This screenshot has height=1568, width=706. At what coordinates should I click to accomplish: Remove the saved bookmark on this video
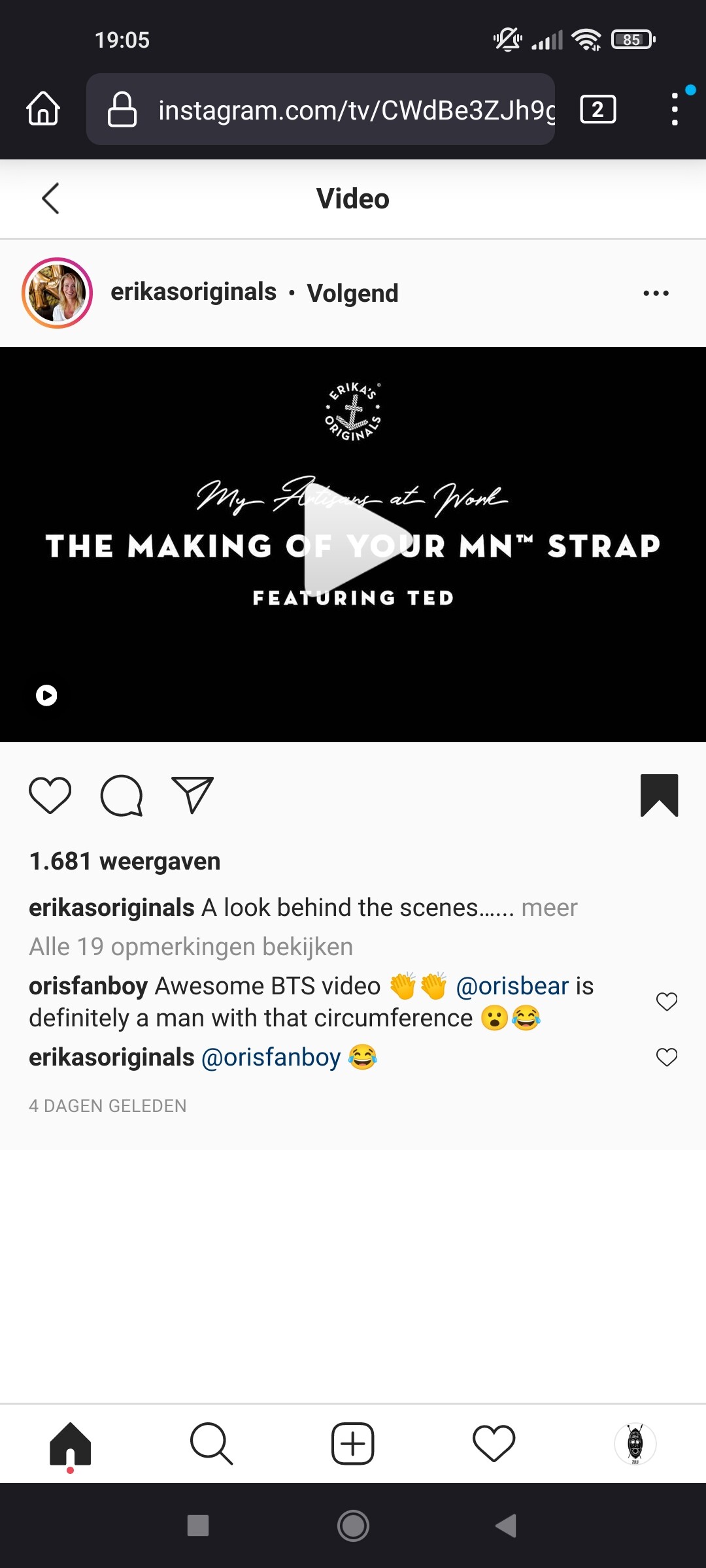[x=659, y=795]
